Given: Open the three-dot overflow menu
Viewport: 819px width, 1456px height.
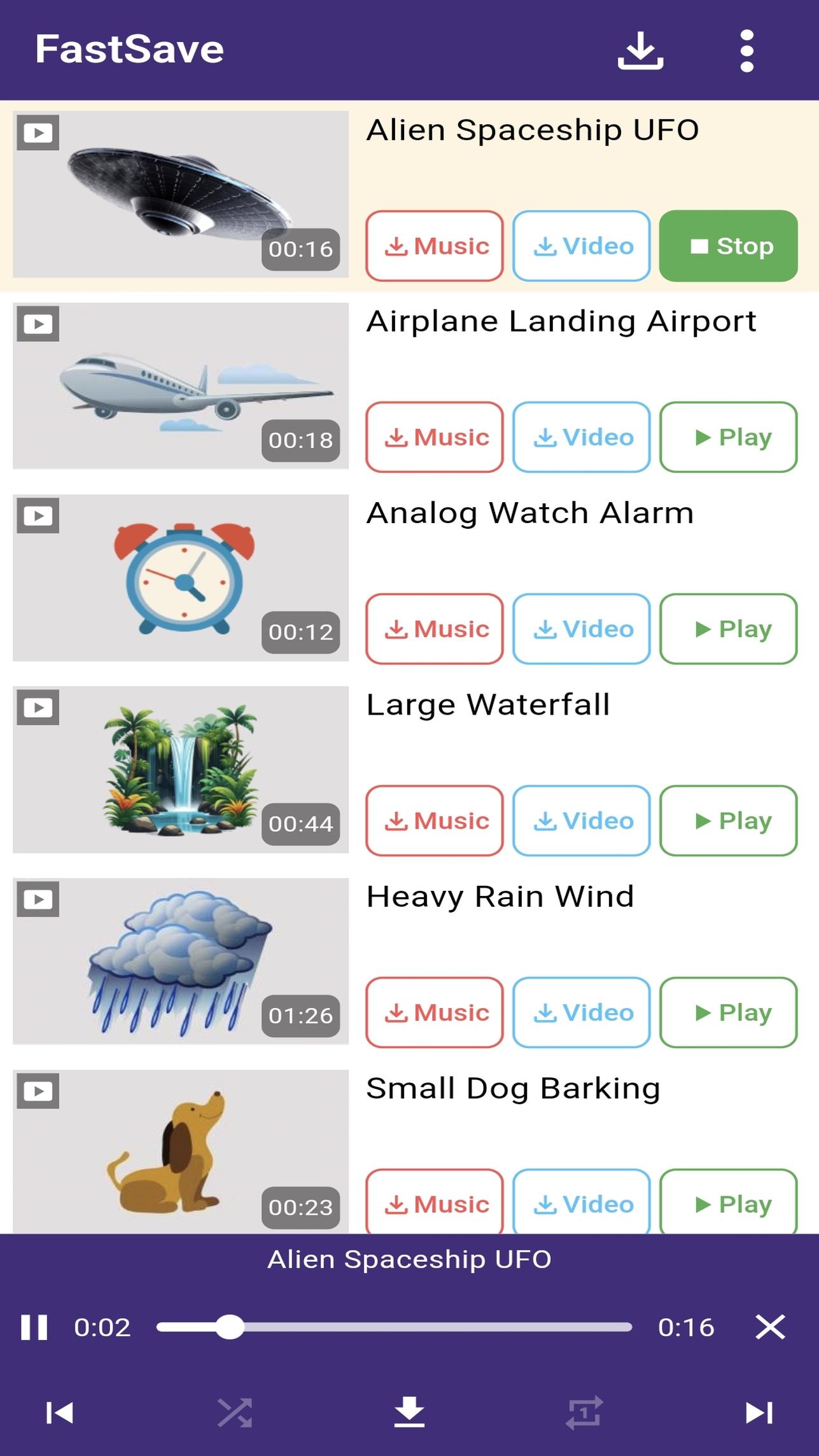Looking at the screenshot, I should click(x=747, y=50).
